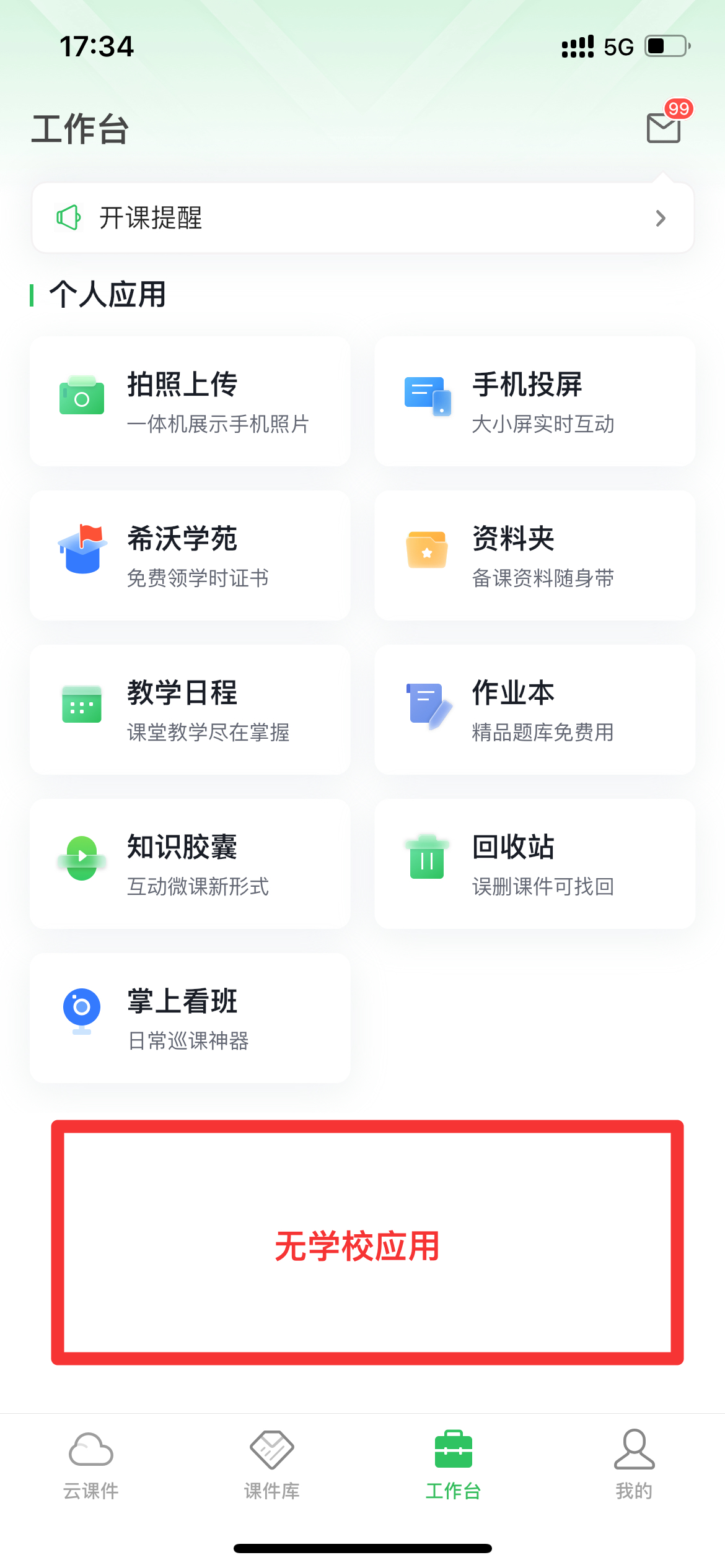Screen dimensions: 725x1568
Task: Go to the 我的 profile tab
Action: (634, 1466)
